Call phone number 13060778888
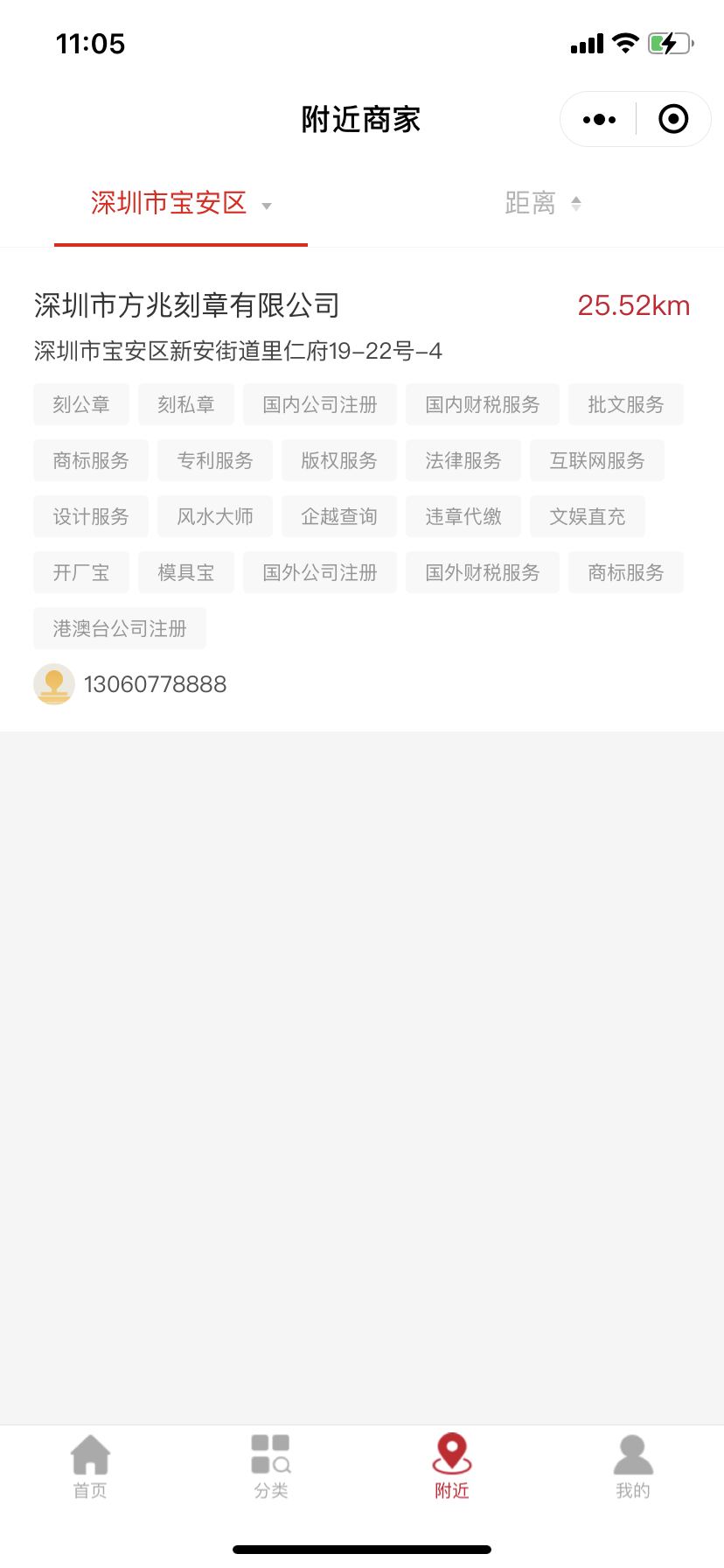The width and height of the screenshot is (724, 1568). coord(155,684)
